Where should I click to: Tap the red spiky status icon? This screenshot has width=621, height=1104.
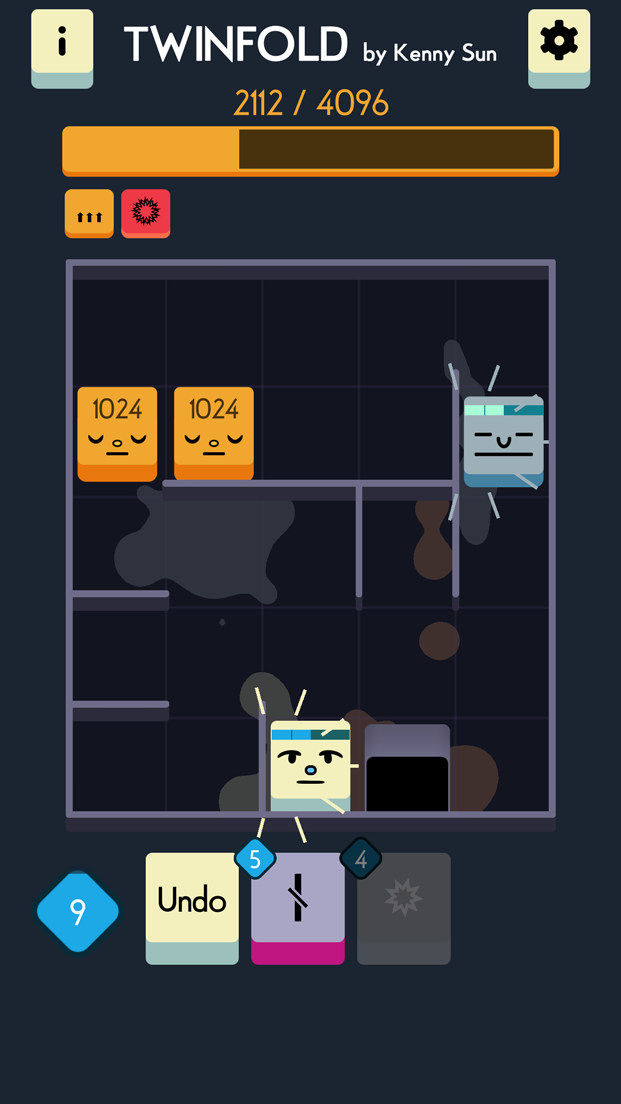click(x=146, y=212)
